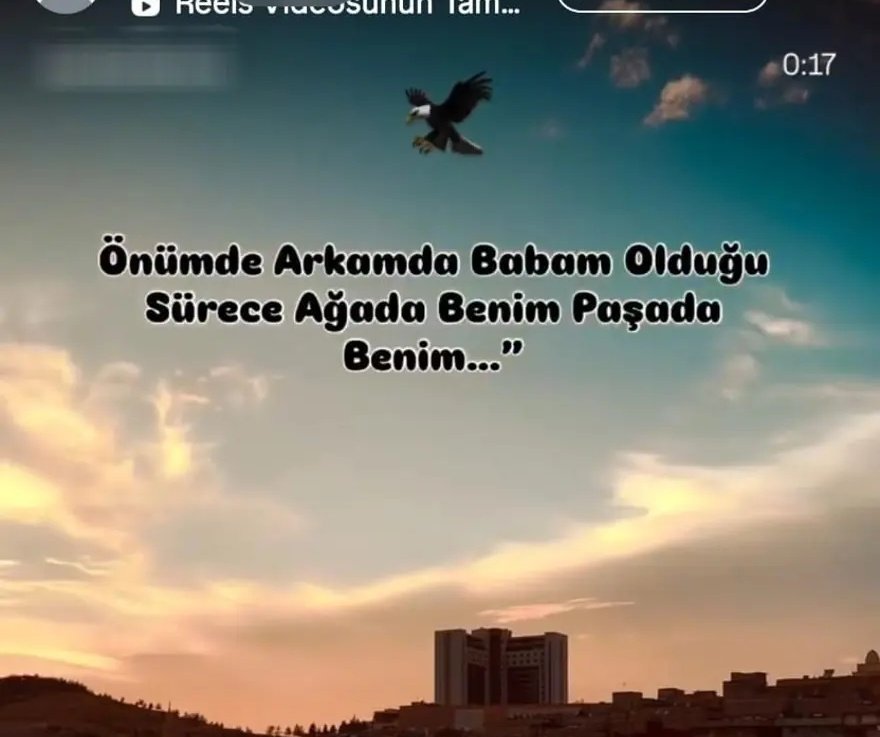Open the poster's profile avatar
Screen dimensions: 880x737
(66, 5)
